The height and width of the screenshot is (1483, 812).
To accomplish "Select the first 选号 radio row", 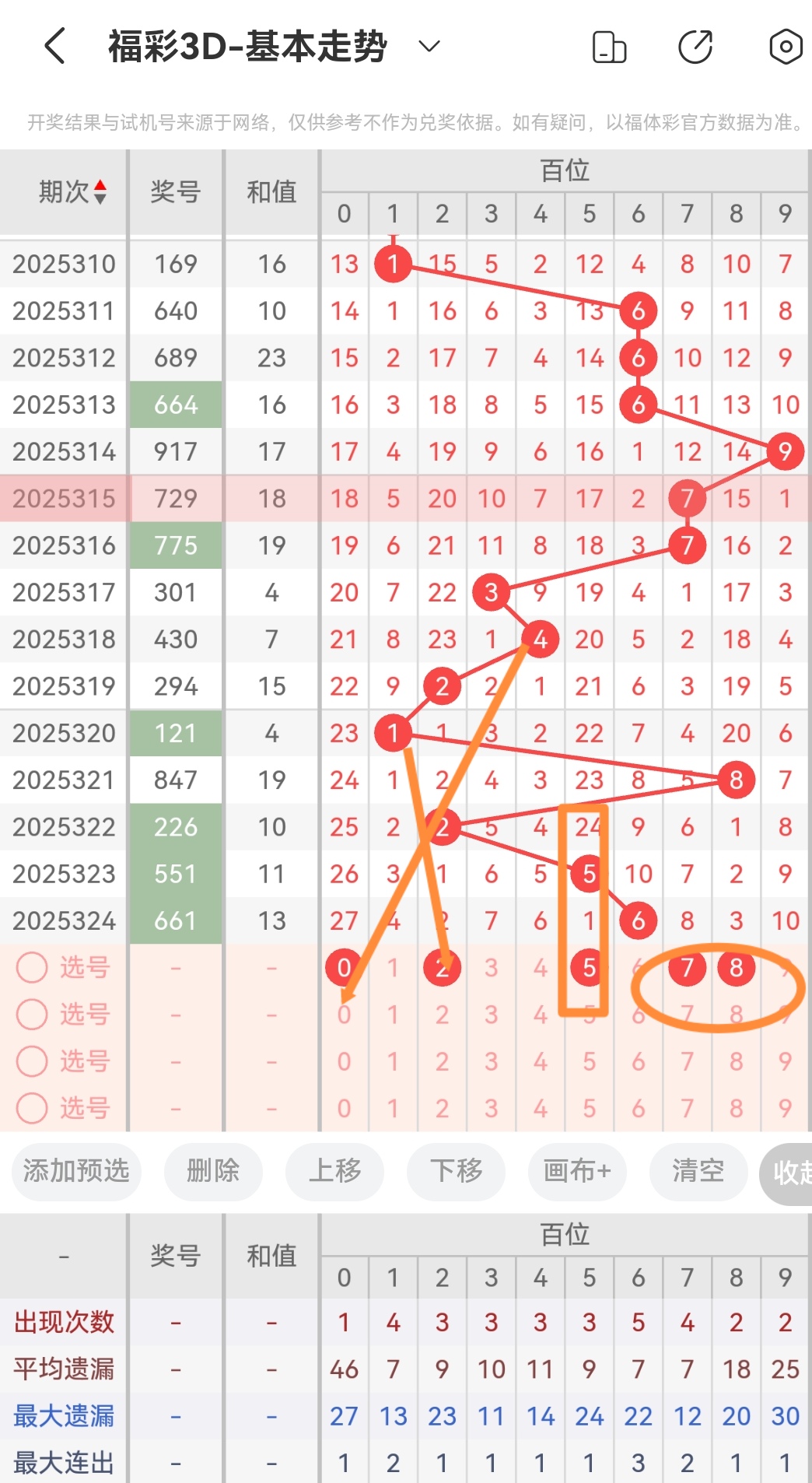I will point(33,967).
